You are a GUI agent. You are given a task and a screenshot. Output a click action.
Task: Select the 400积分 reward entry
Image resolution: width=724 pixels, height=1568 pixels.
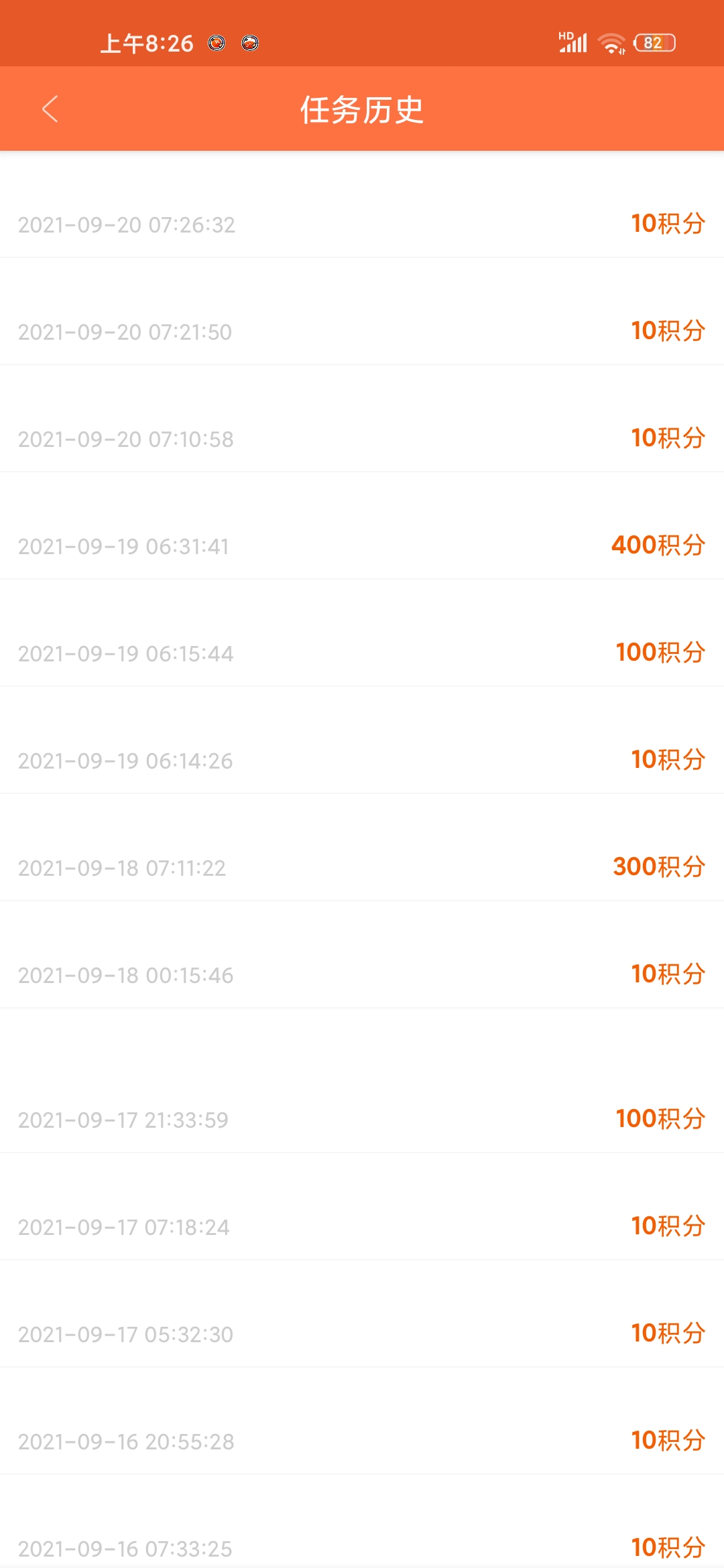658,545
